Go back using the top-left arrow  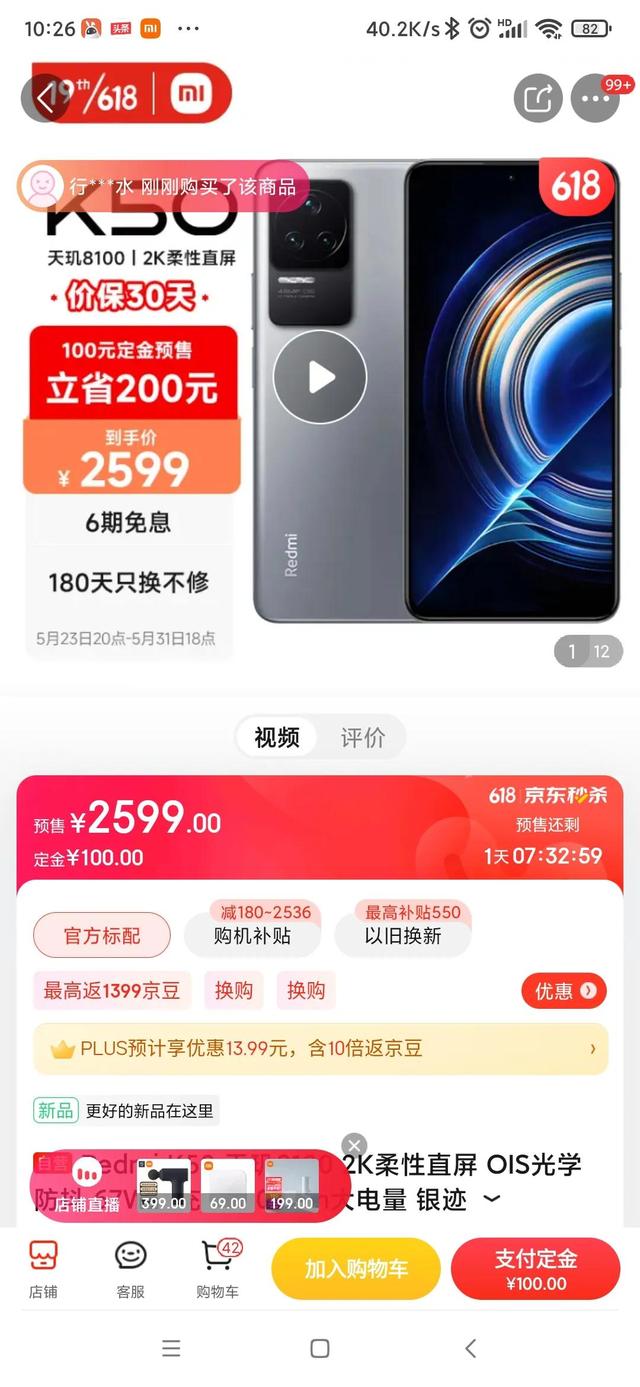(x=44, y=98)
